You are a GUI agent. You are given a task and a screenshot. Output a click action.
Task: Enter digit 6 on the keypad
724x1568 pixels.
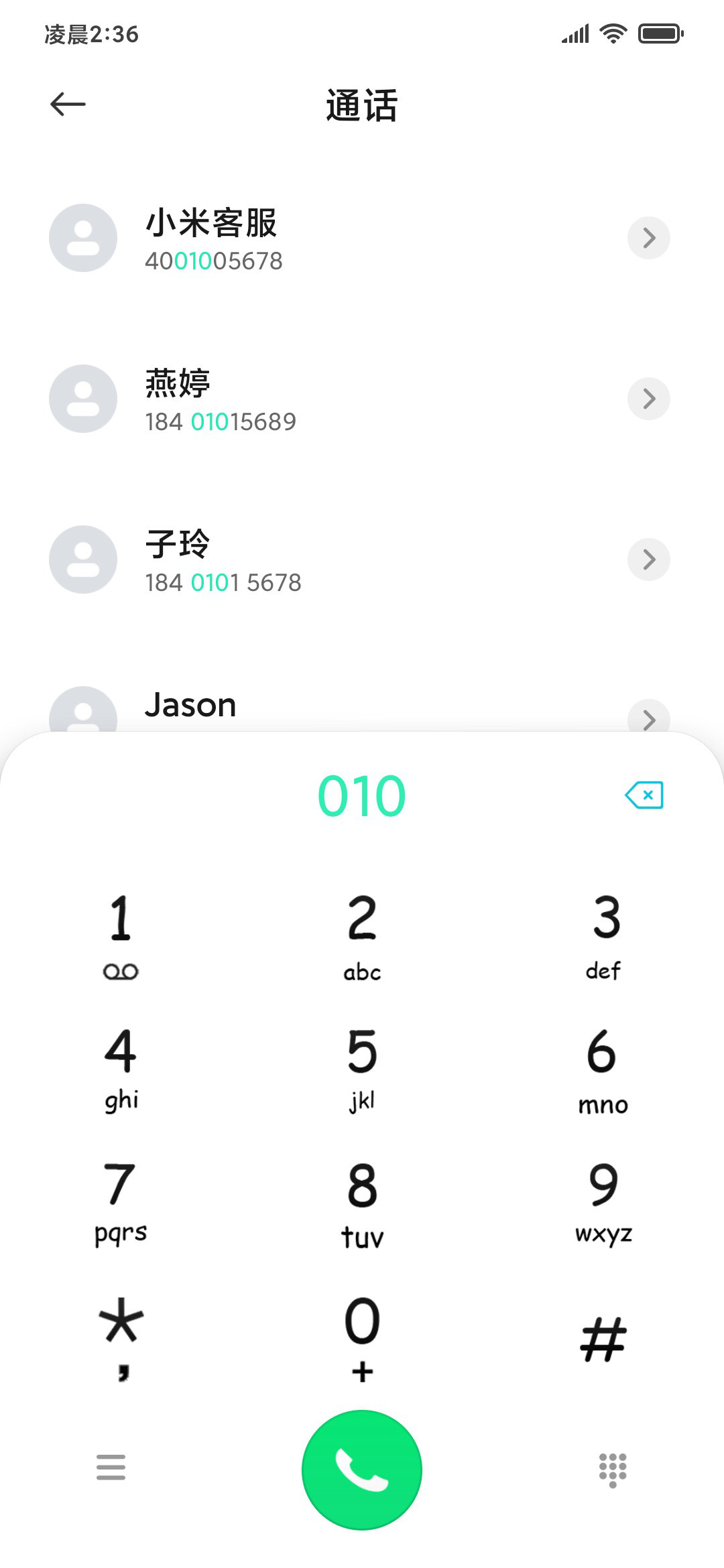tap(603, 1069)
